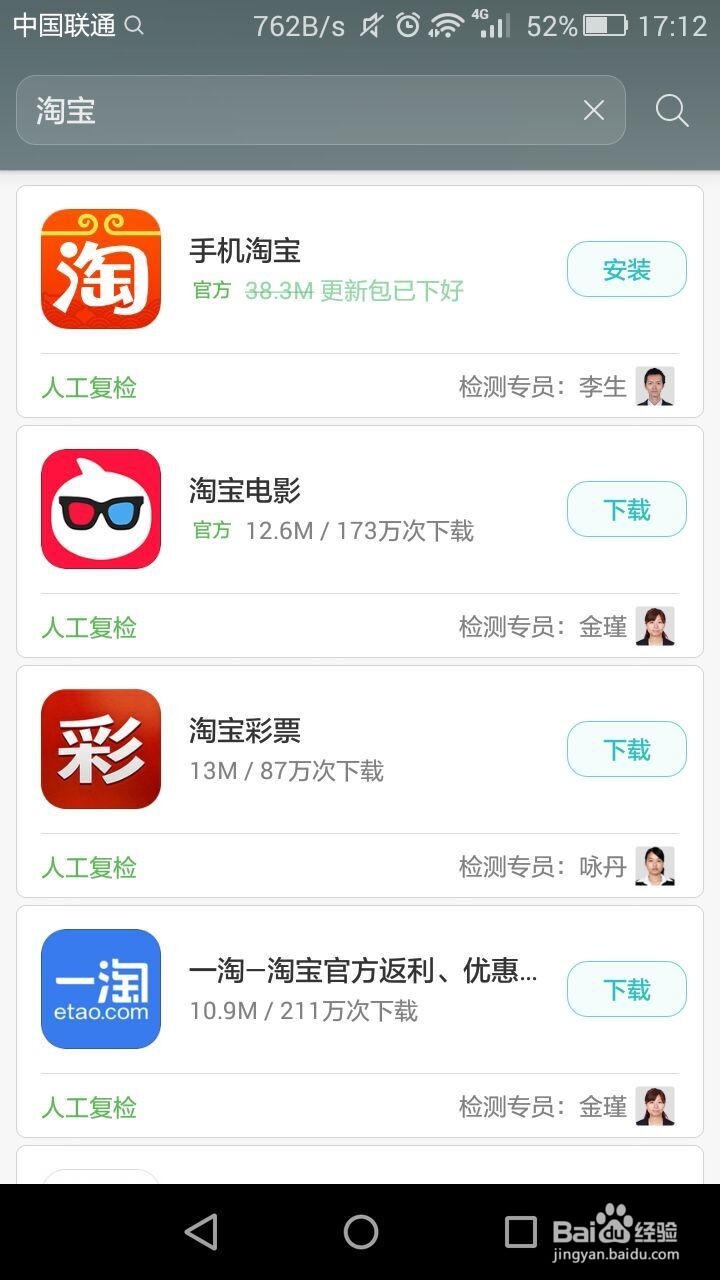720x1280 pixels.
Task: Tap inside the 淘宝 search input field
Action: [250, 110]
